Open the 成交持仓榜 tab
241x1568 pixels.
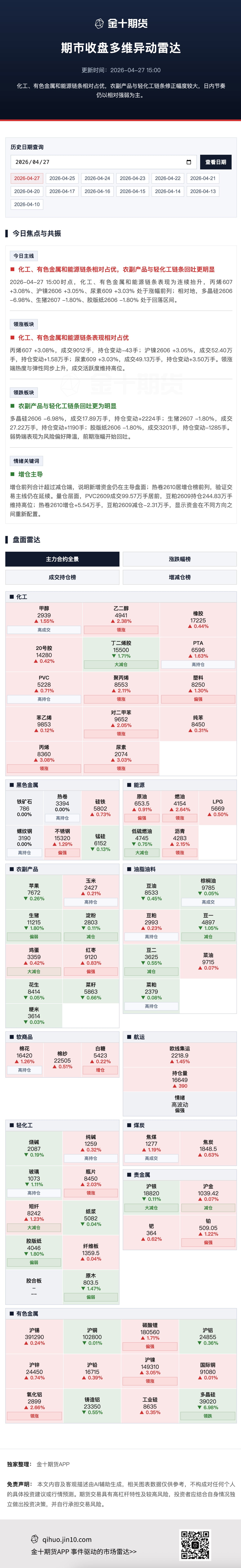point(62,577)
